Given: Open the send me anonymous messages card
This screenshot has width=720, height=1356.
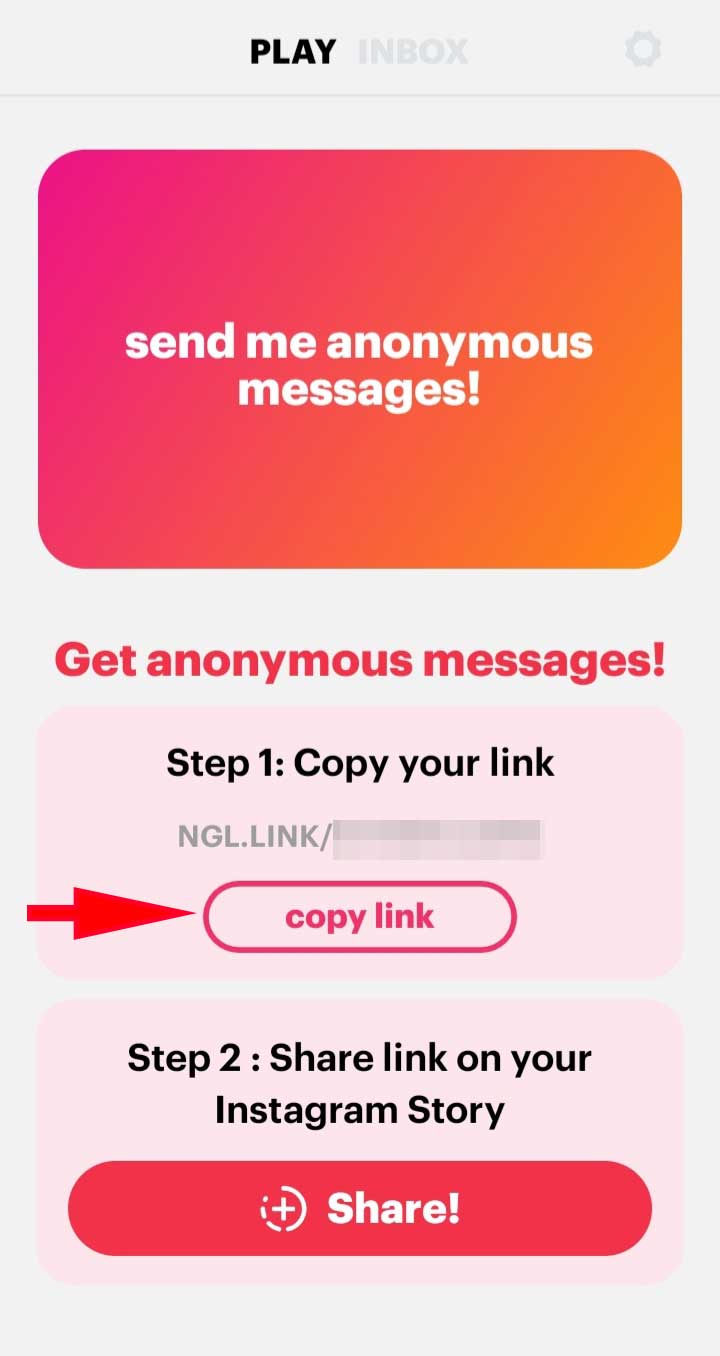Looking at the screenshot, I should (x=360, y=359).
